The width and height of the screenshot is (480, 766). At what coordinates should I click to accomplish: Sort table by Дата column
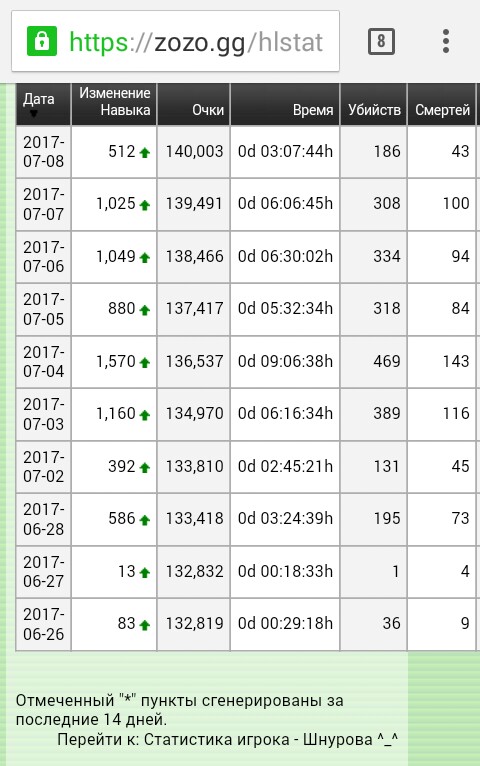pos(39,99)
